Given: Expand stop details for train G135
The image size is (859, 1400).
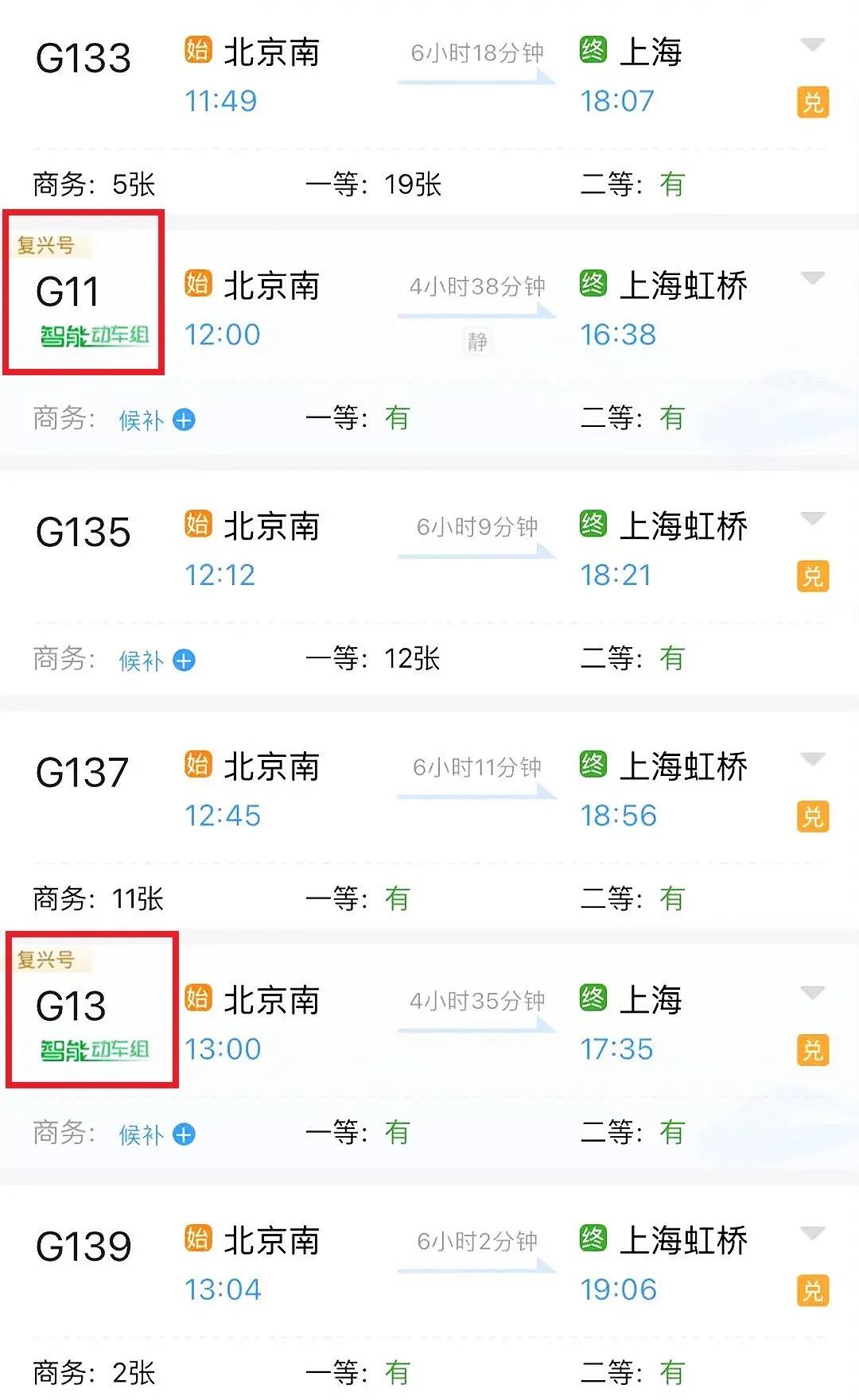Looking at the screenshot, I should click(812, 519).
